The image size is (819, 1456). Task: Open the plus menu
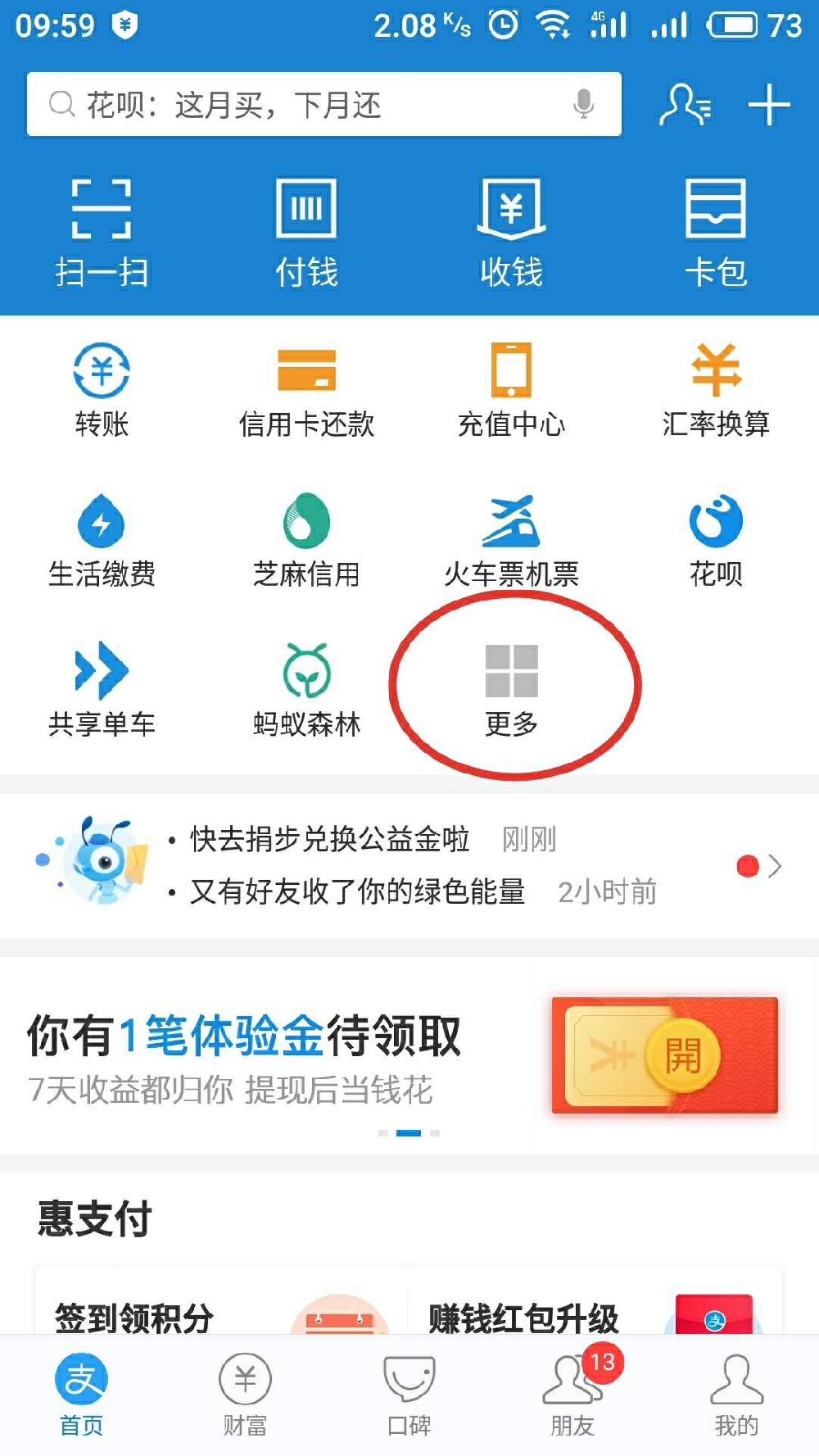[769, 105]
